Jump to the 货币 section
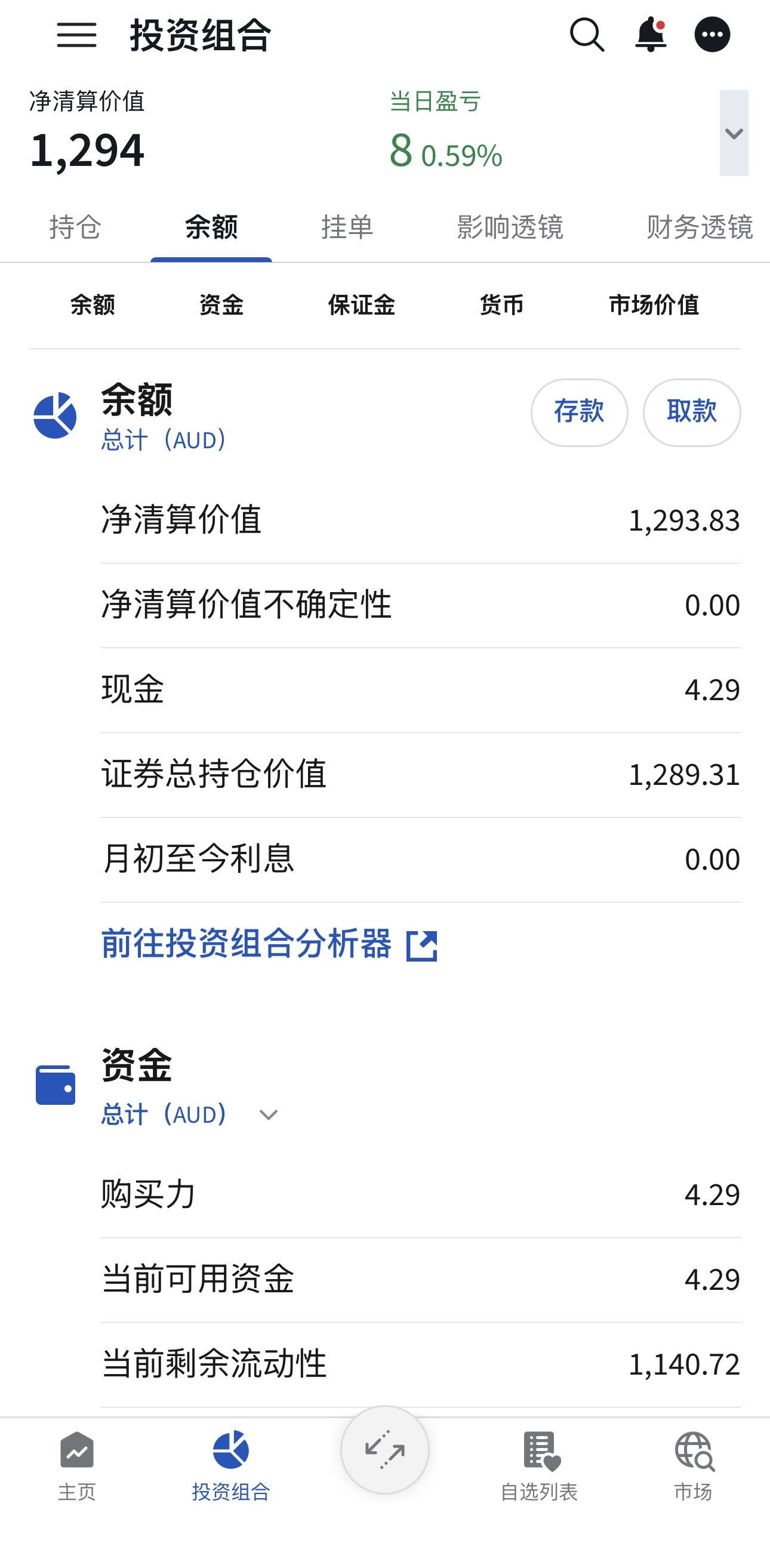The width and height of the screenshot is (770, 1568). coord(501,305)
